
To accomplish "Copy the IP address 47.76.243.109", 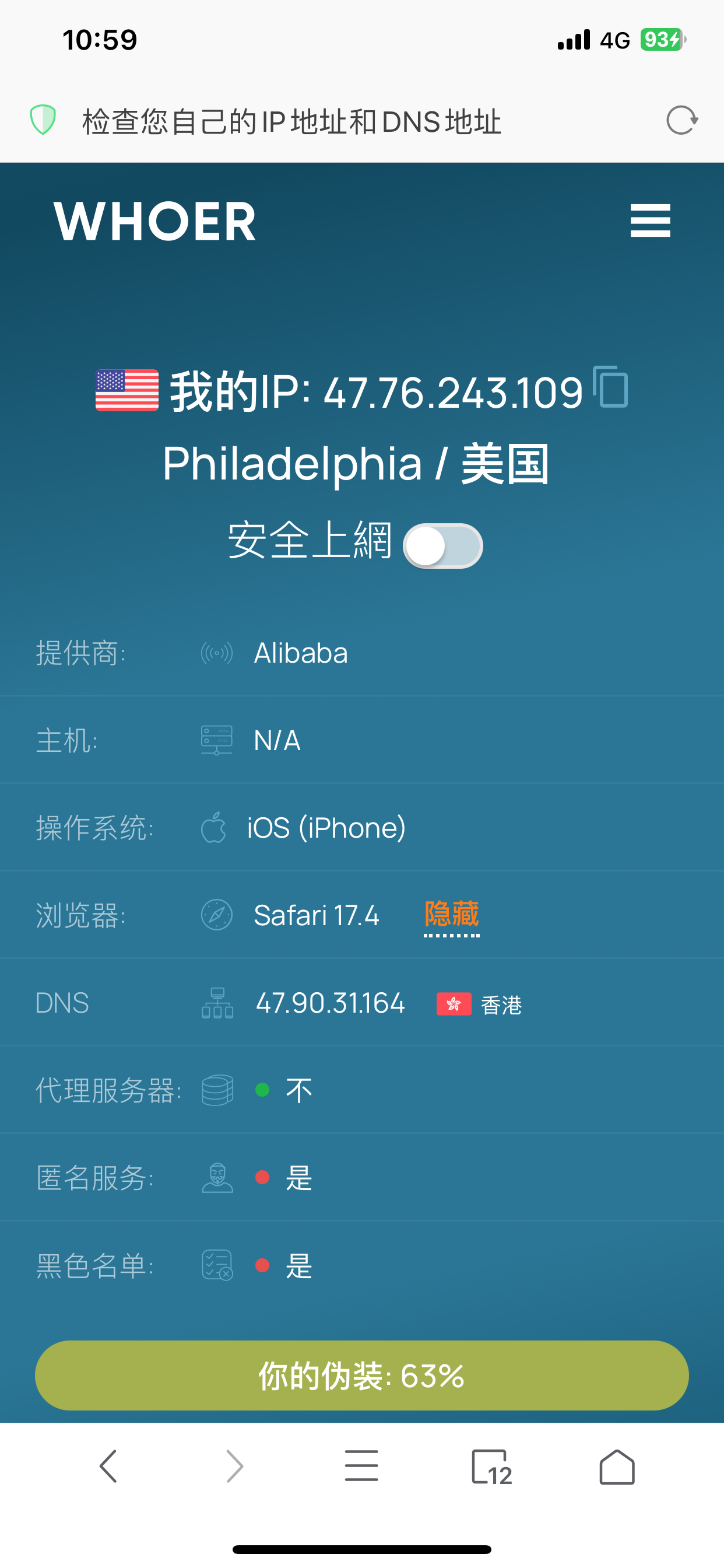I will click(610, 387).
